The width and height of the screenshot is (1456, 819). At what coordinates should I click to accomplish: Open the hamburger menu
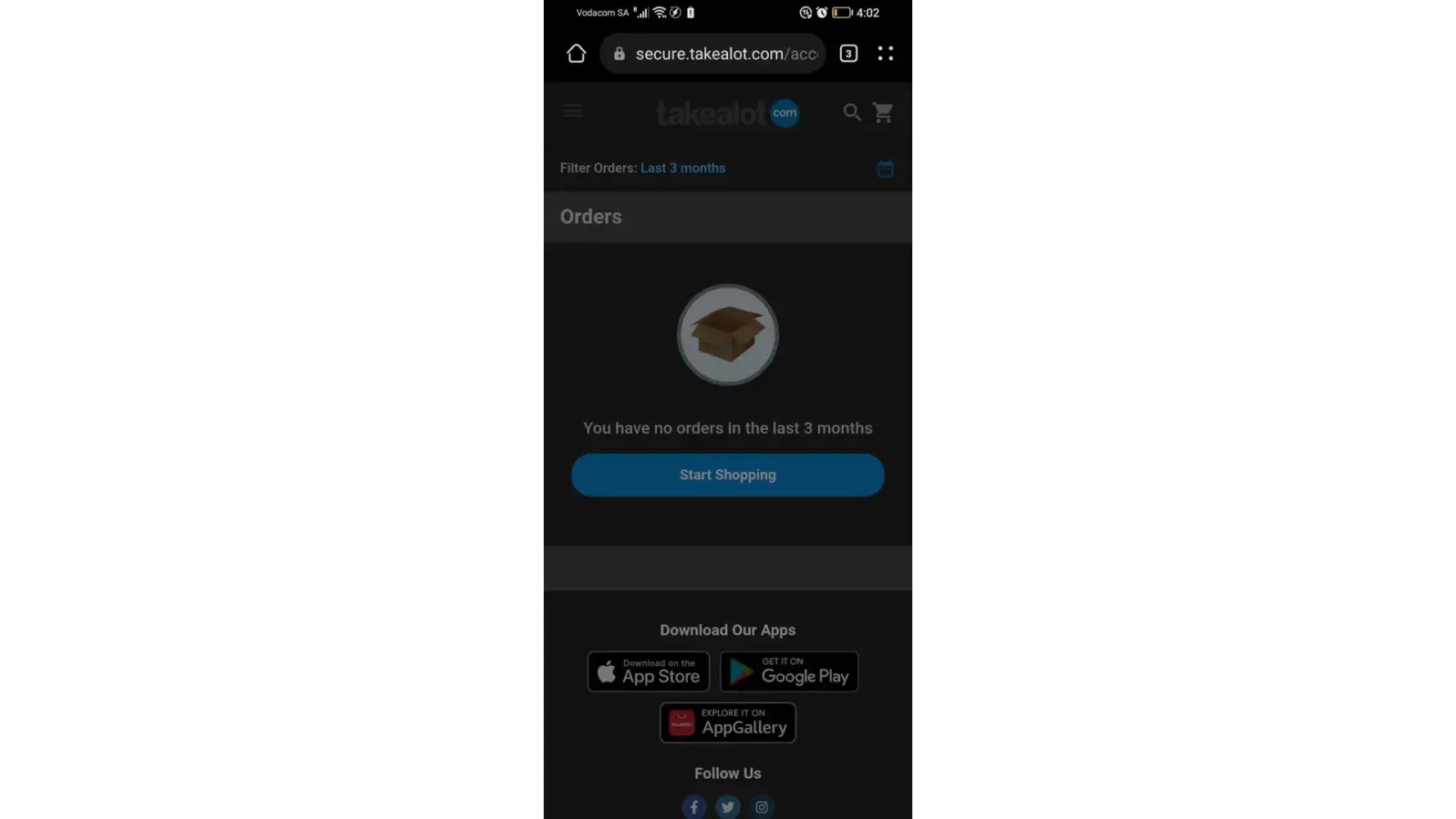pos(572,111)
